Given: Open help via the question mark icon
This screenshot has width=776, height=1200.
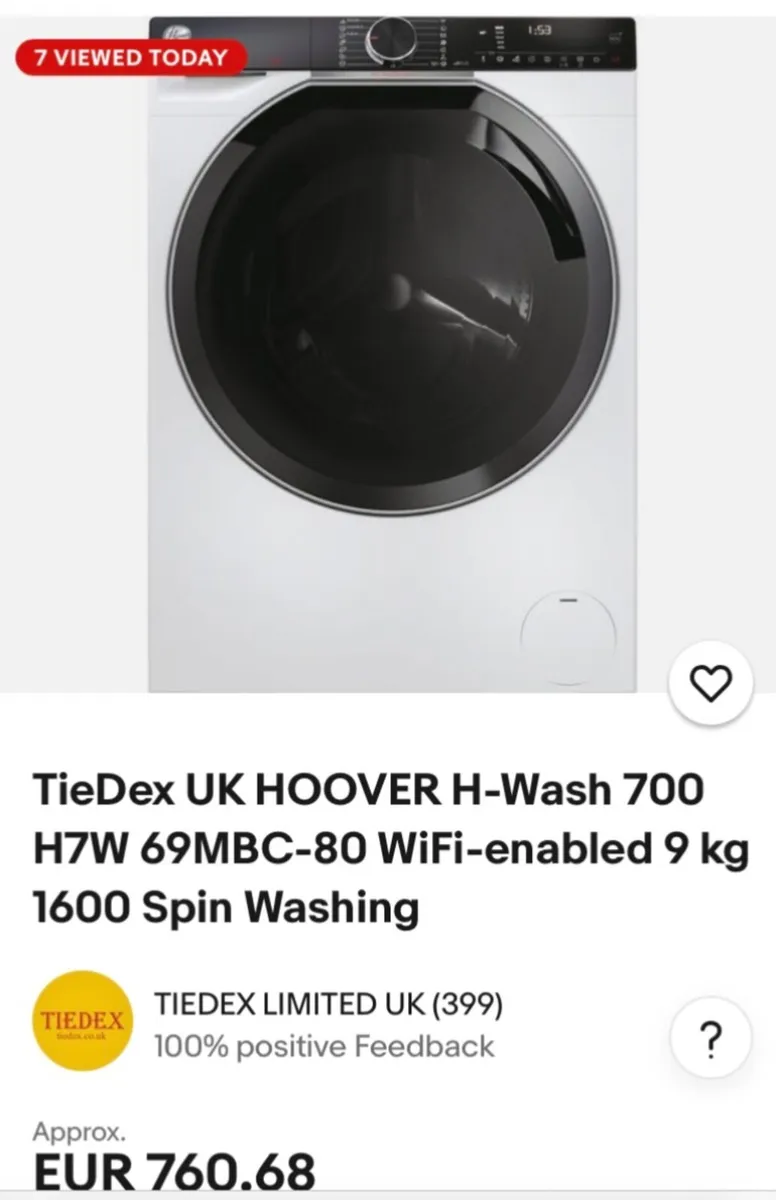Looking at the screenshot, I should (711, 1037).
